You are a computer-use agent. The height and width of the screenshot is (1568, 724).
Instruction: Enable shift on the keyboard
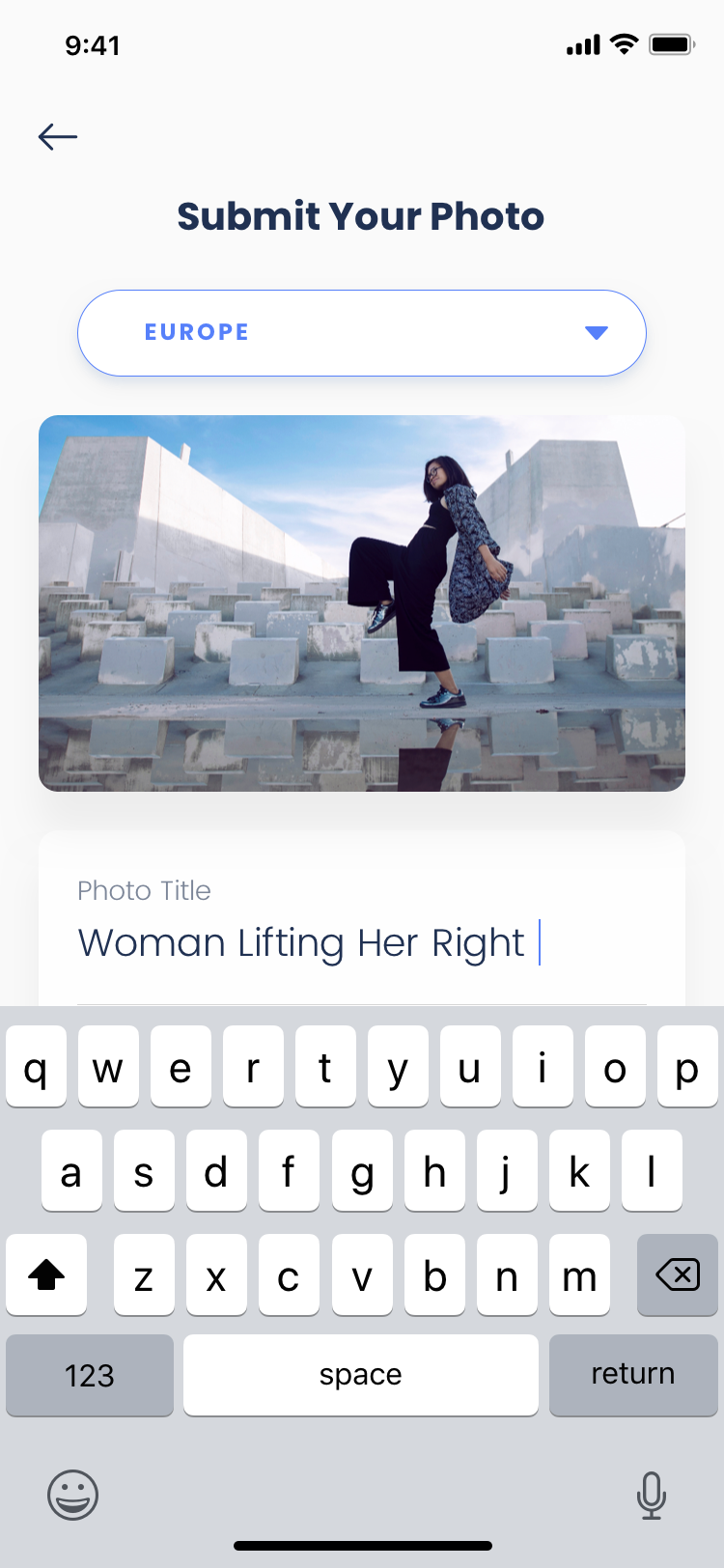click(46, 1274)
